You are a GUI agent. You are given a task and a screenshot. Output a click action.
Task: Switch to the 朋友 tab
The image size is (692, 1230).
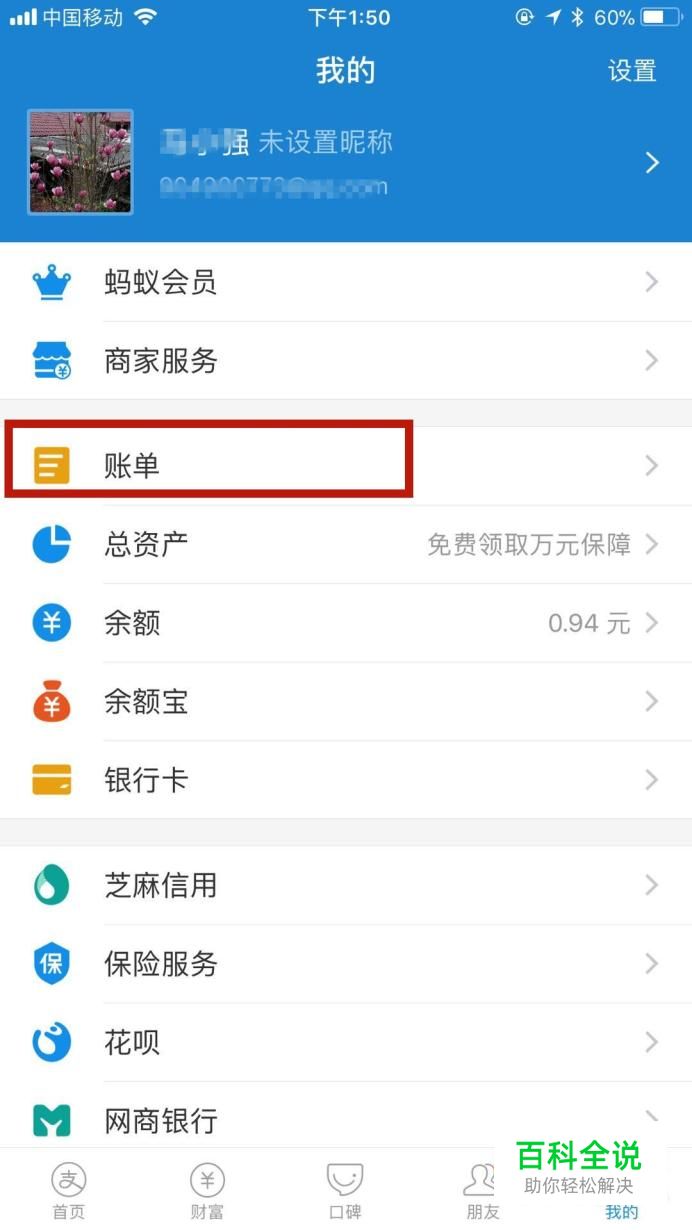tap(482, 1190)
